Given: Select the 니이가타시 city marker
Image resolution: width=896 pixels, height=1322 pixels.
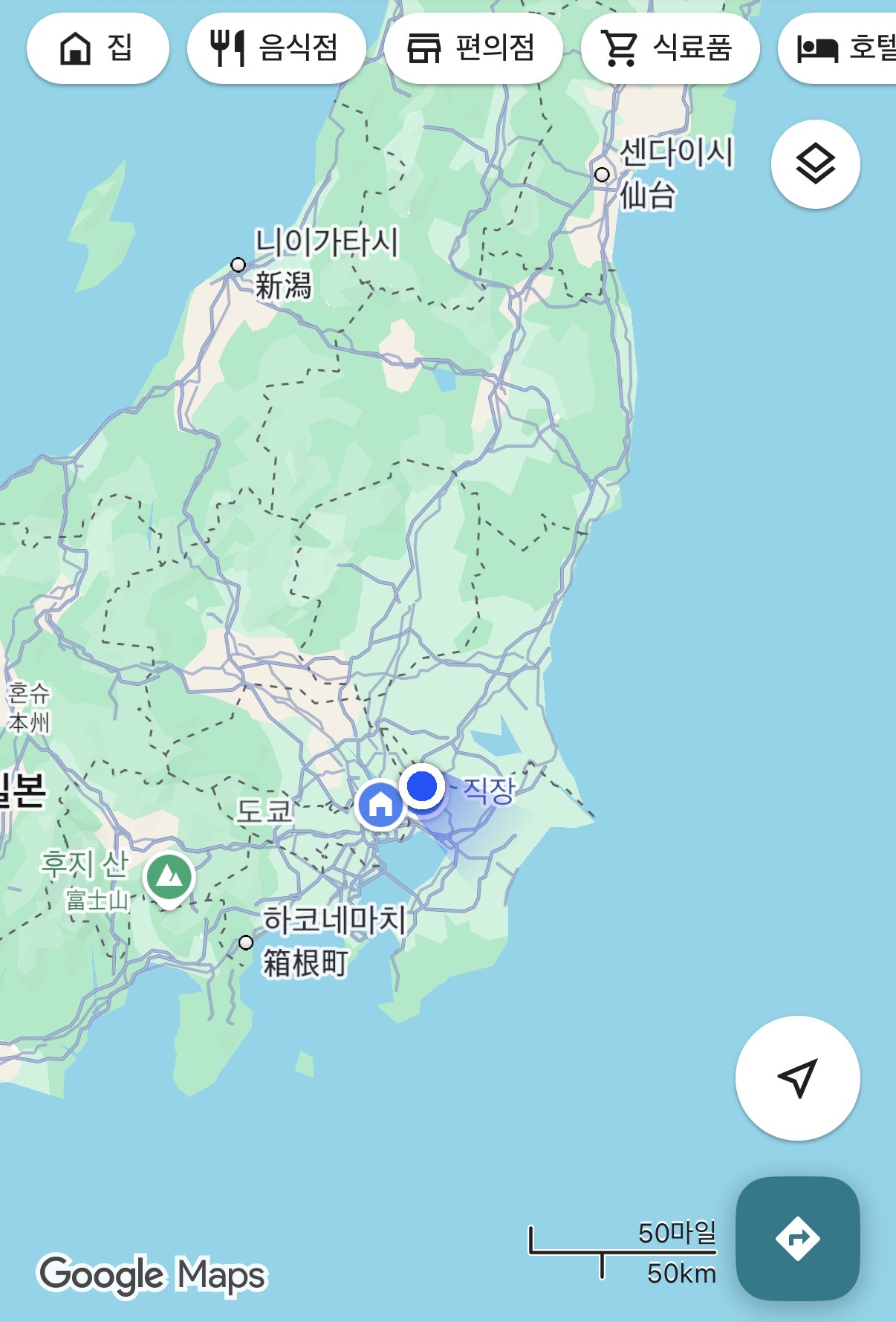Looking at the screenshot, I should pos(238,265).
